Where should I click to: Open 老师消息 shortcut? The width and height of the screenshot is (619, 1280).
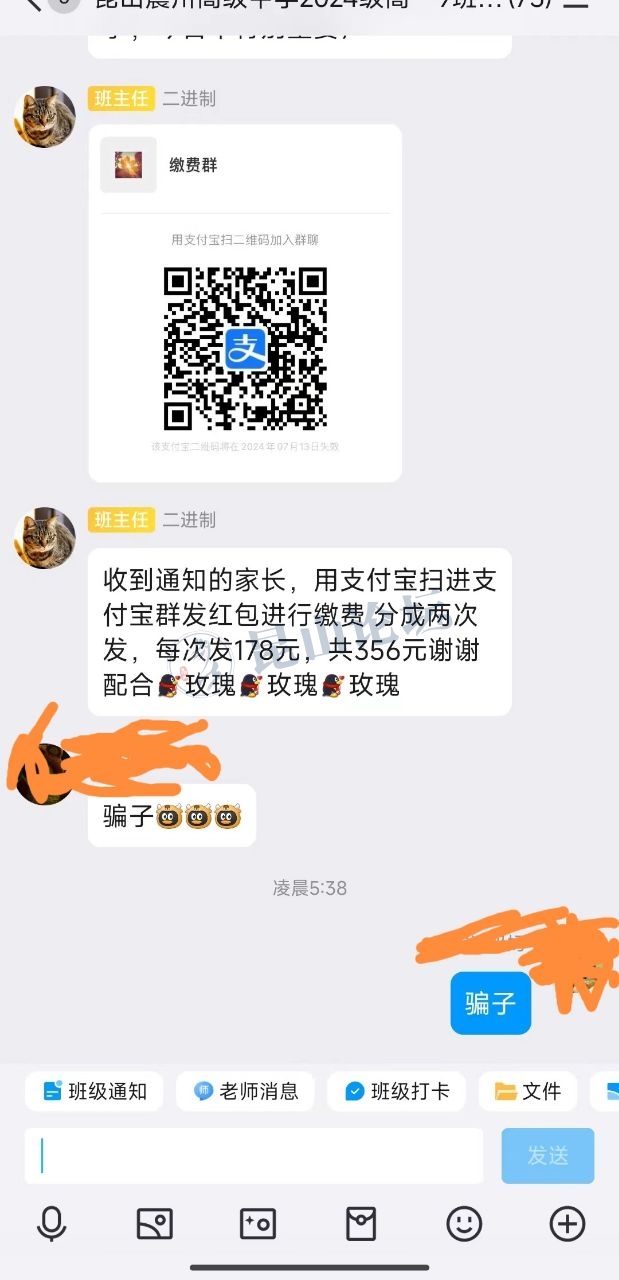pyautogui.click(x=245, y=1091)
